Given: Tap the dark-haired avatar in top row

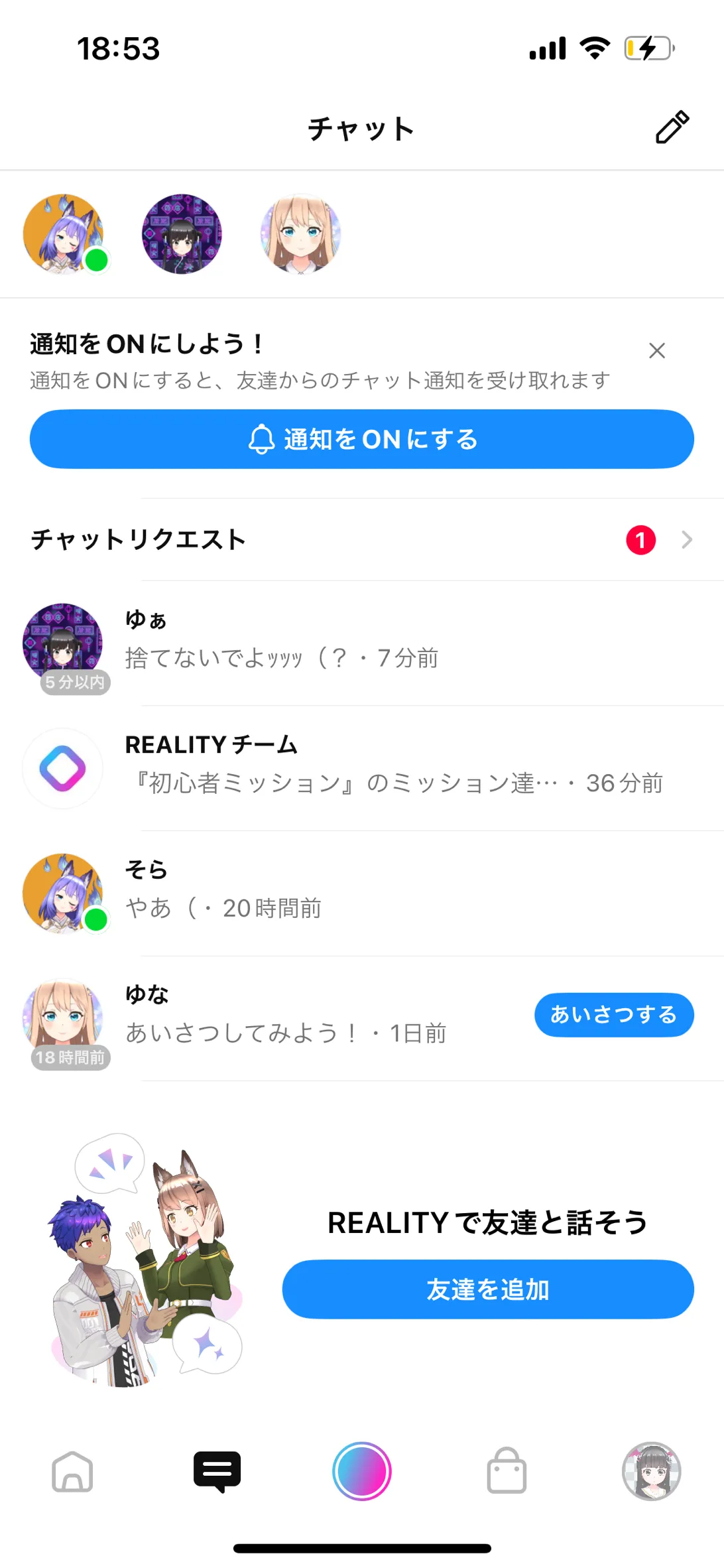Looking at the screenshot, I should coord(182,234).
